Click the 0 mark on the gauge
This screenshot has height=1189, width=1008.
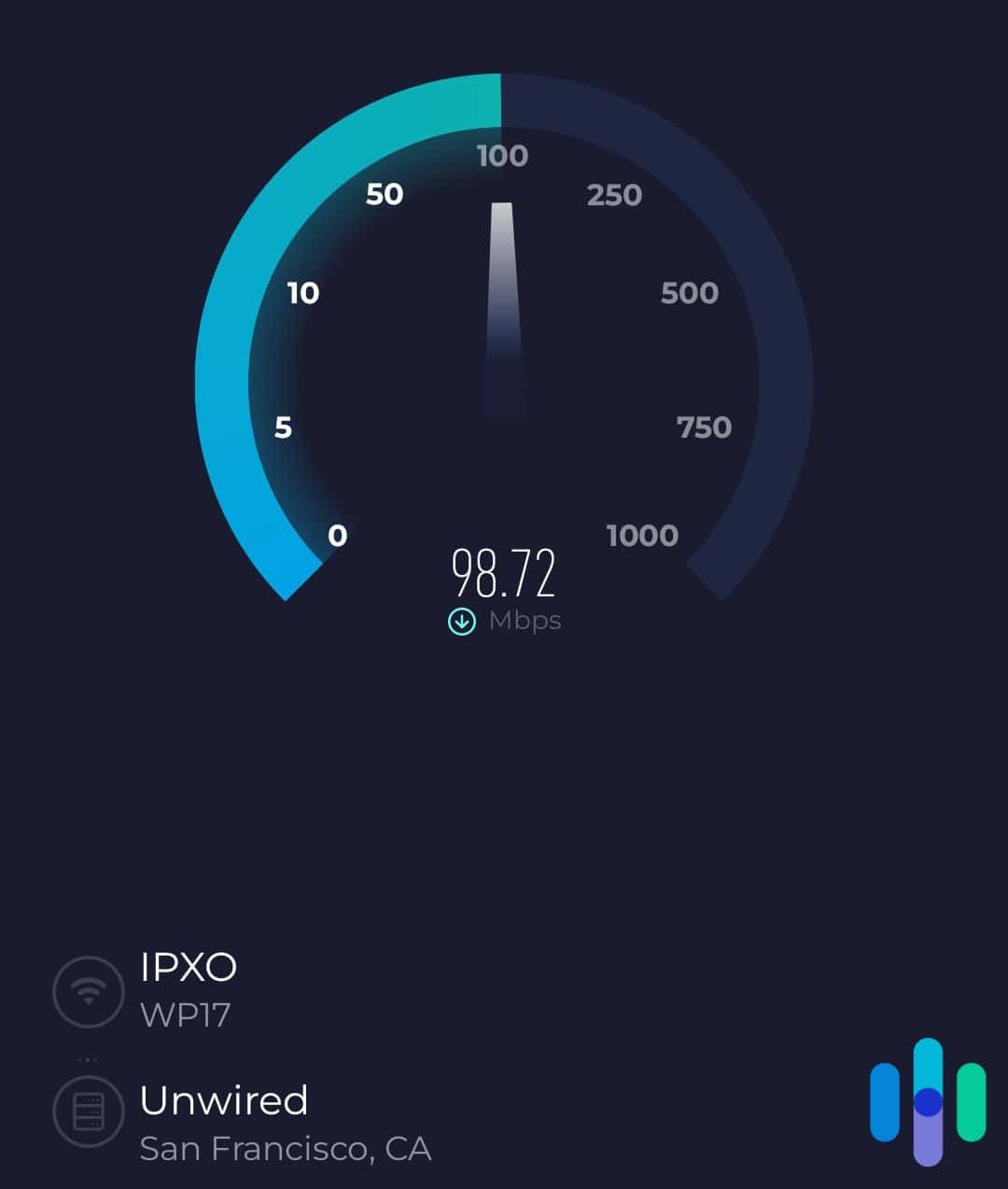click(x=338, y=536)
